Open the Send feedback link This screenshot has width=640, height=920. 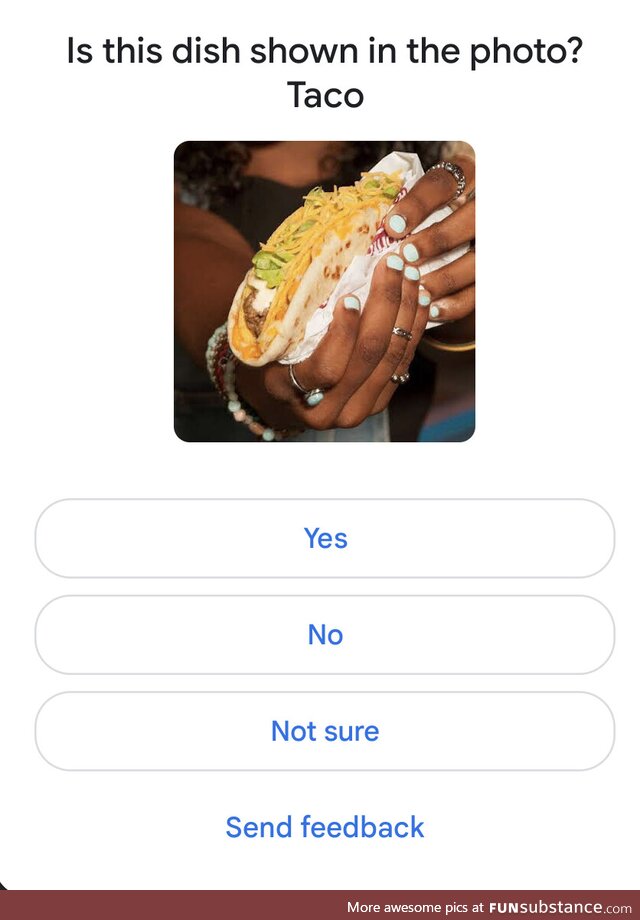click(325, 827)
